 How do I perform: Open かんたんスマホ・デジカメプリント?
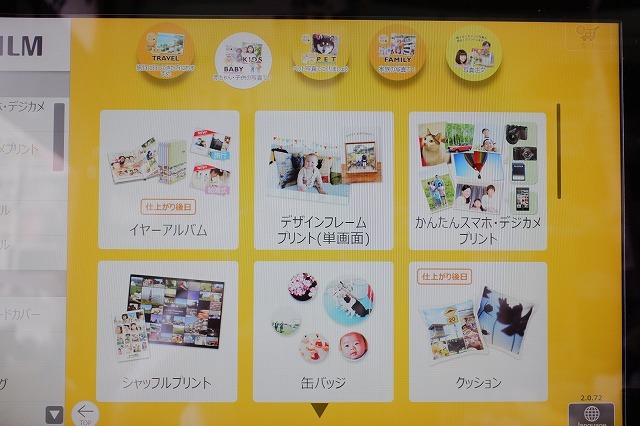[477, 179]
